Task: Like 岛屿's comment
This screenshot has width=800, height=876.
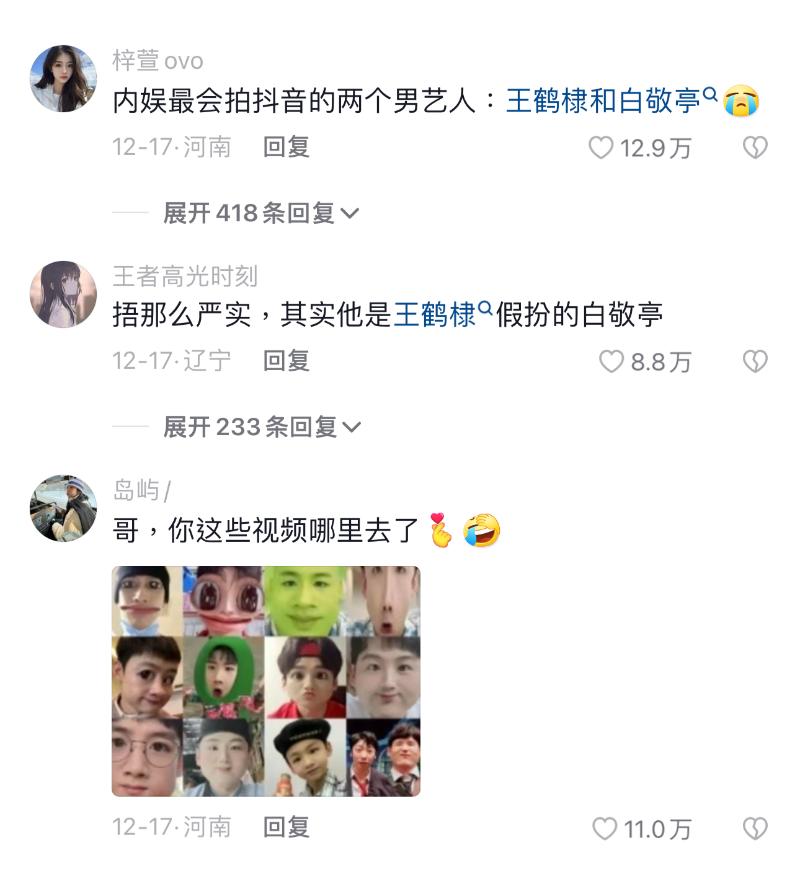Action: point(605,828)
